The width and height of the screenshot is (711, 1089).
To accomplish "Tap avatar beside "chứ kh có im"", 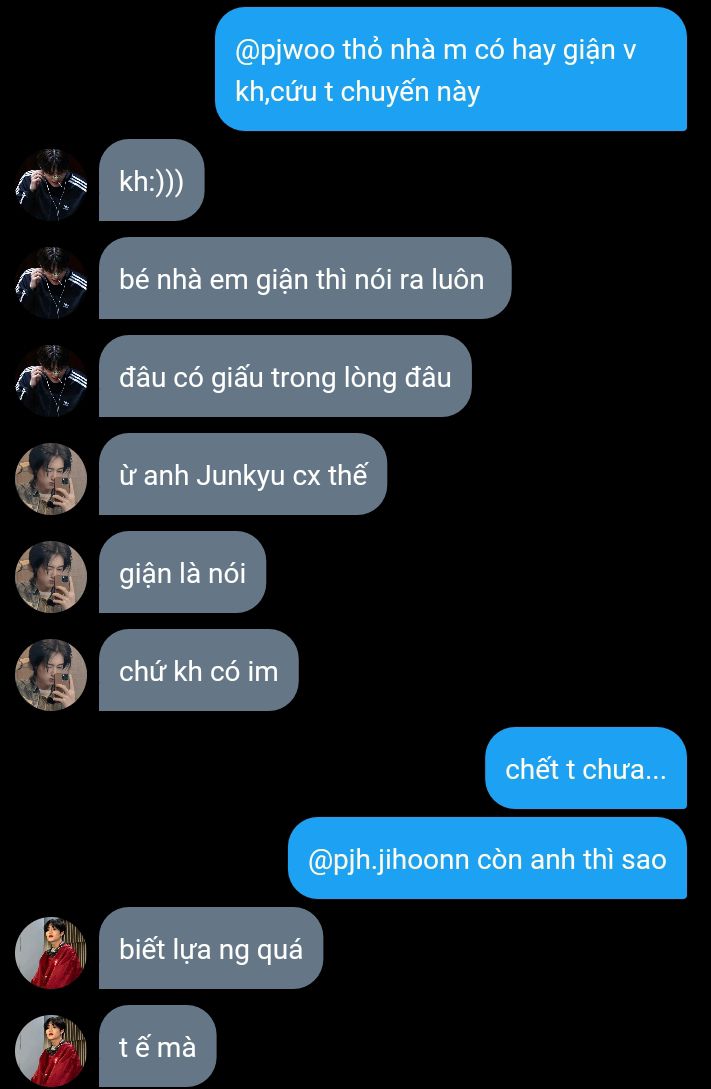I will point(51,674).
